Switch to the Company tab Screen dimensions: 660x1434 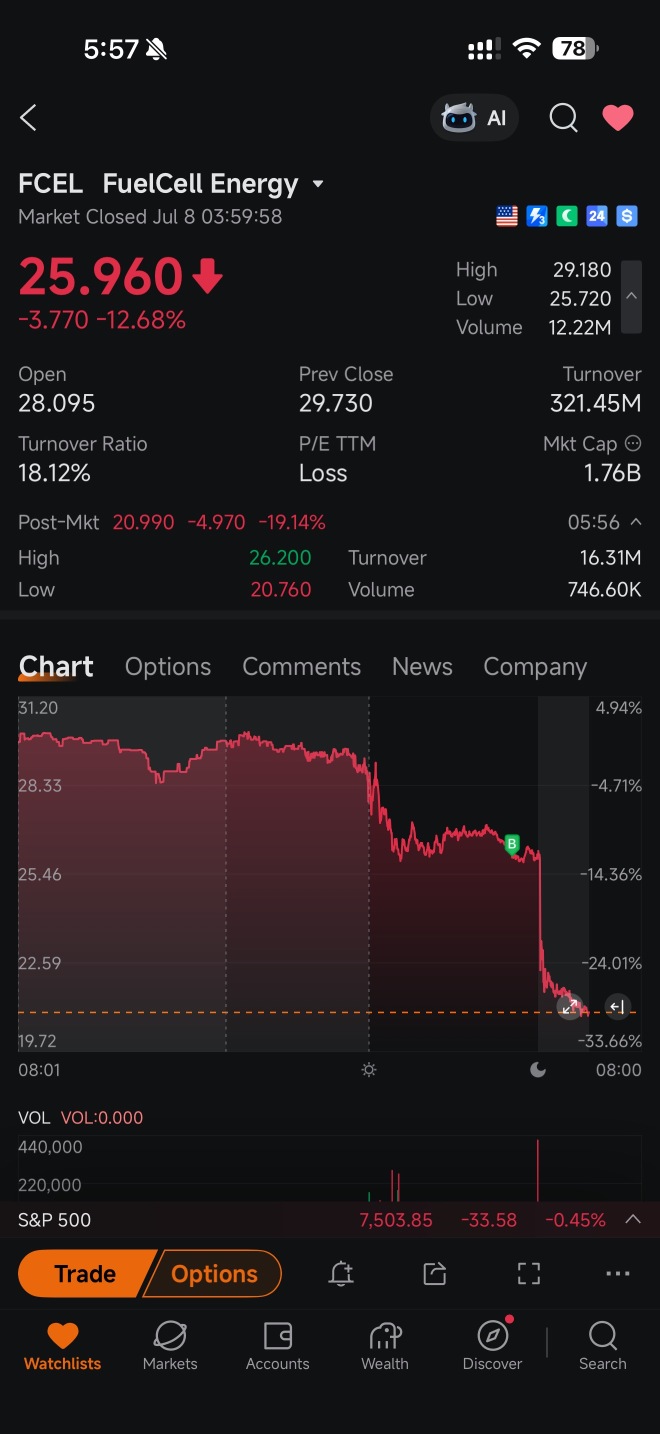click(535, 667)
